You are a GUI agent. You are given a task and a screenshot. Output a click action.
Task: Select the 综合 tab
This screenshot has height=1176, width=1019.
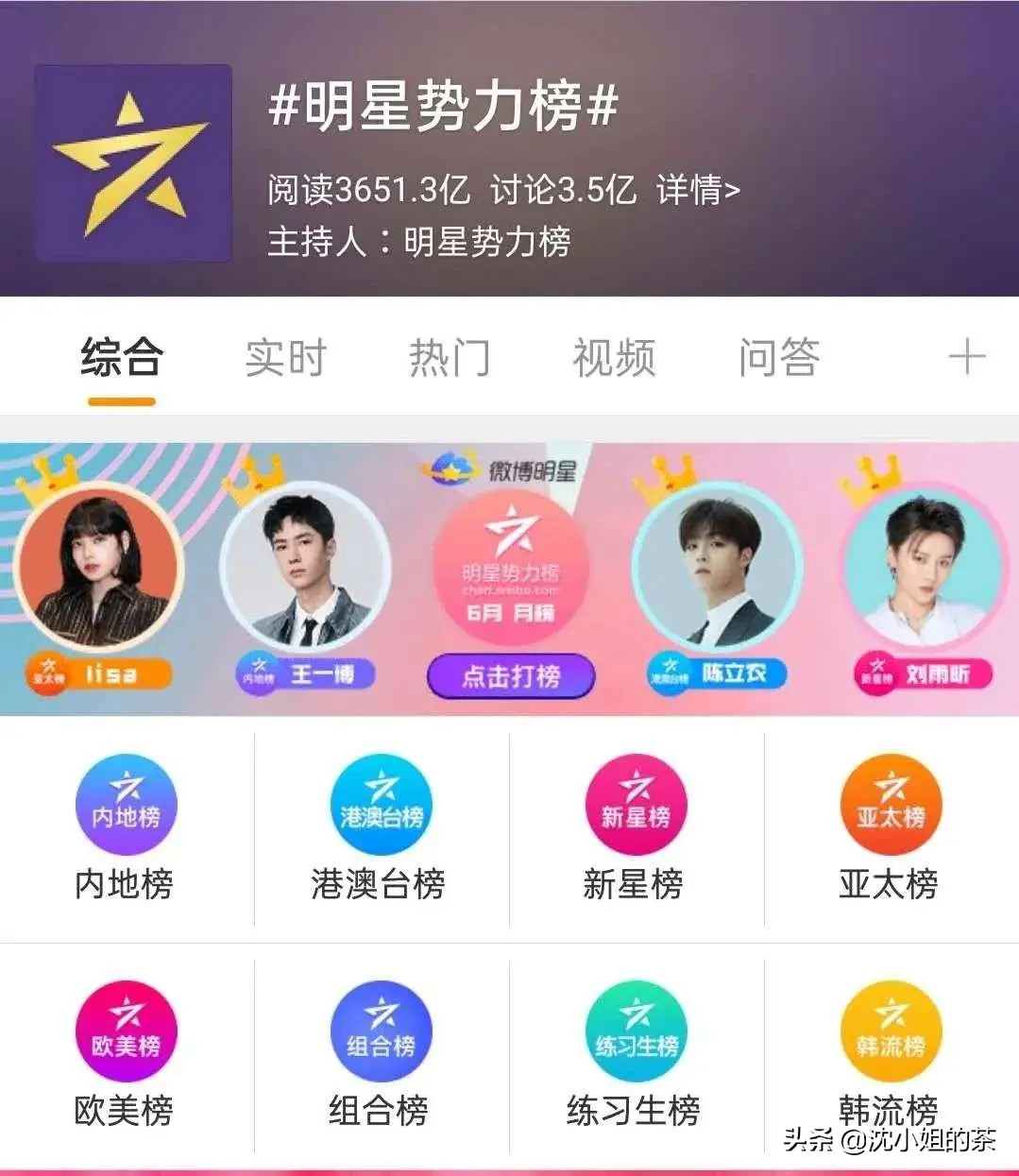pos(121,358)
